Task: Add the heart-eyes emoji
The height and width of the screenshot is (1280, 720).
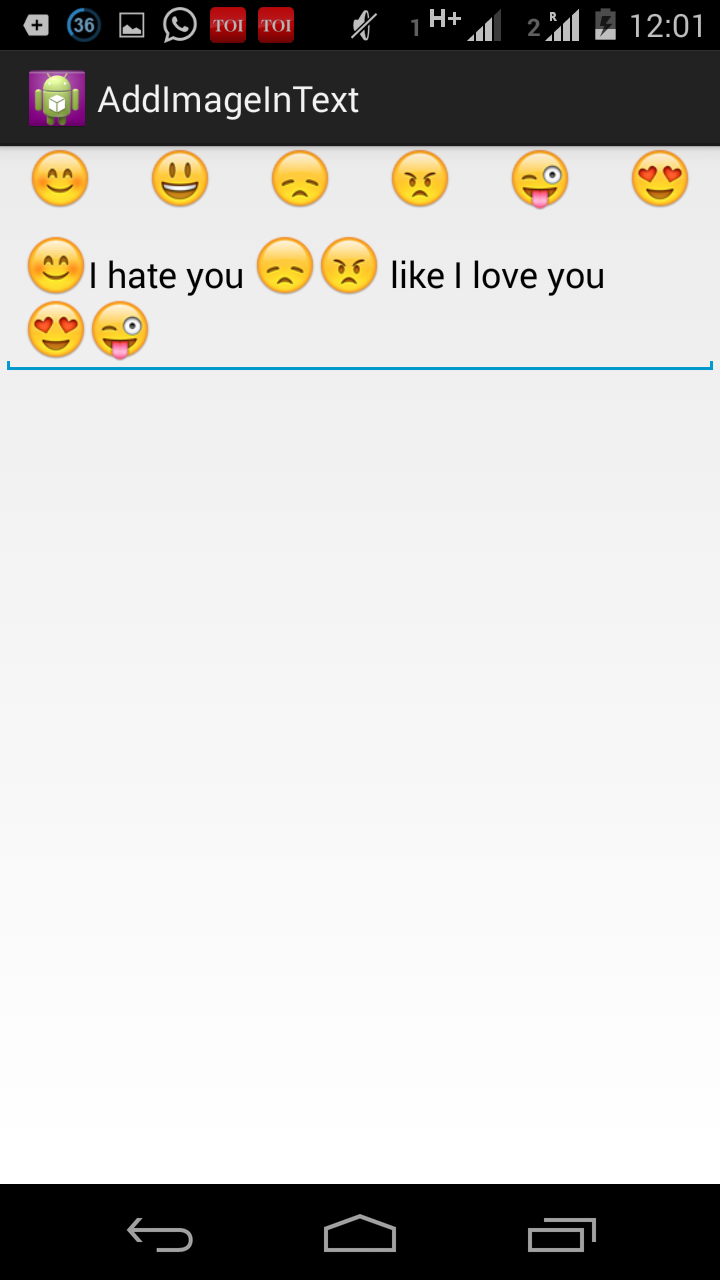Action: click(x=660, y=180)
